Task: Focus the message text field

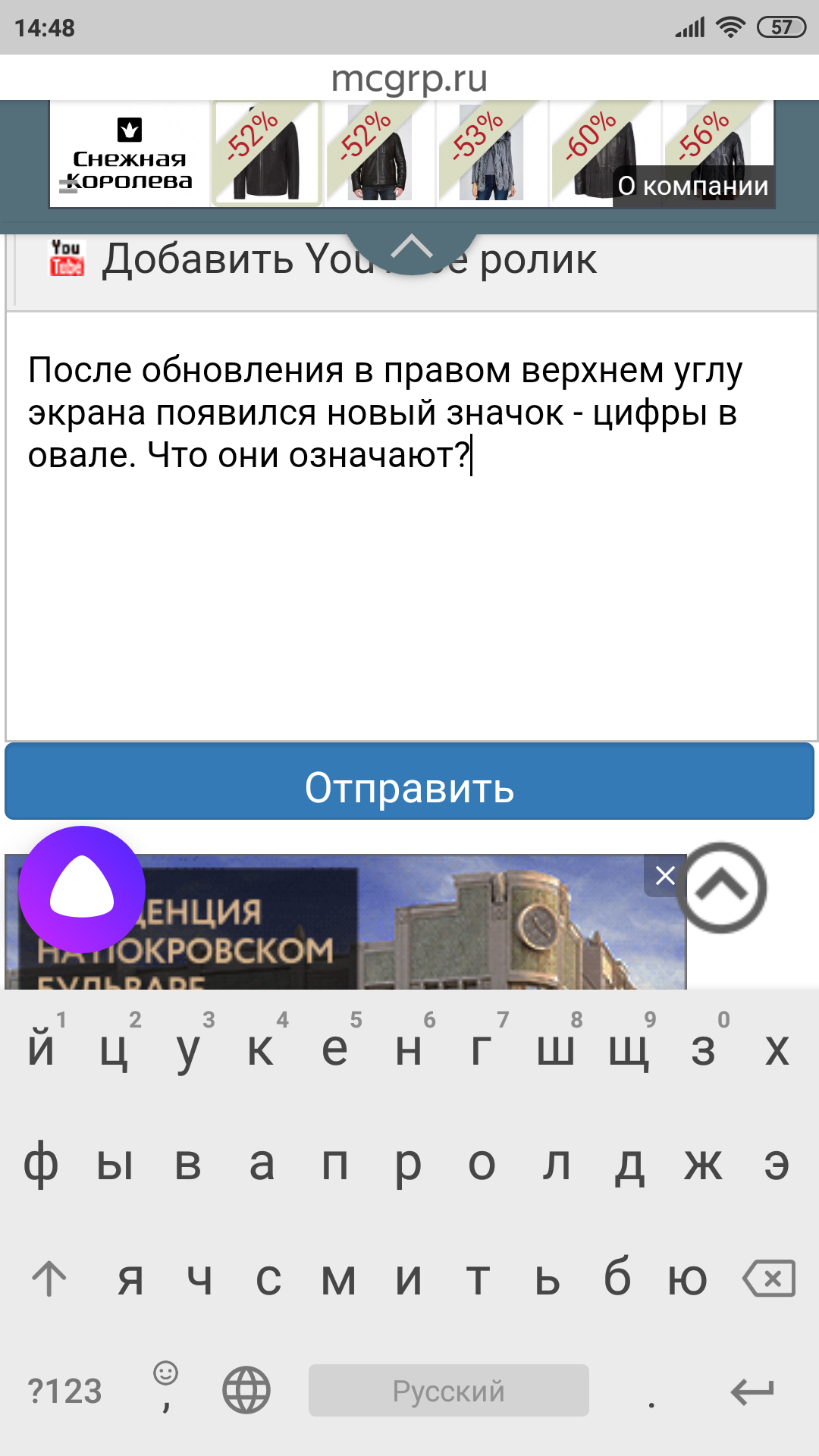Action: pos(411,526)
